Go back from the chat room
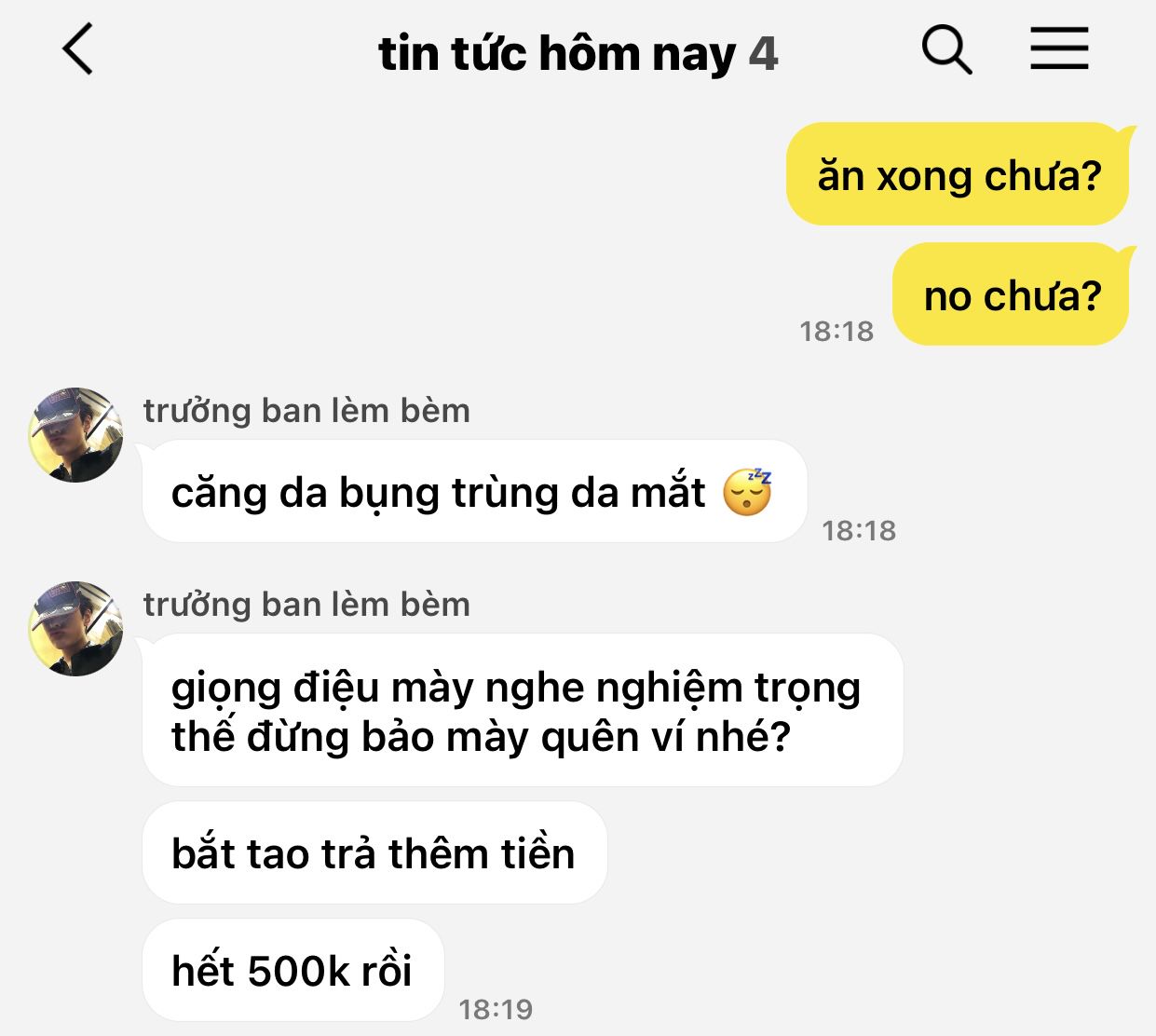This screenshot has width=1156, height=1036. pos(78,49)
